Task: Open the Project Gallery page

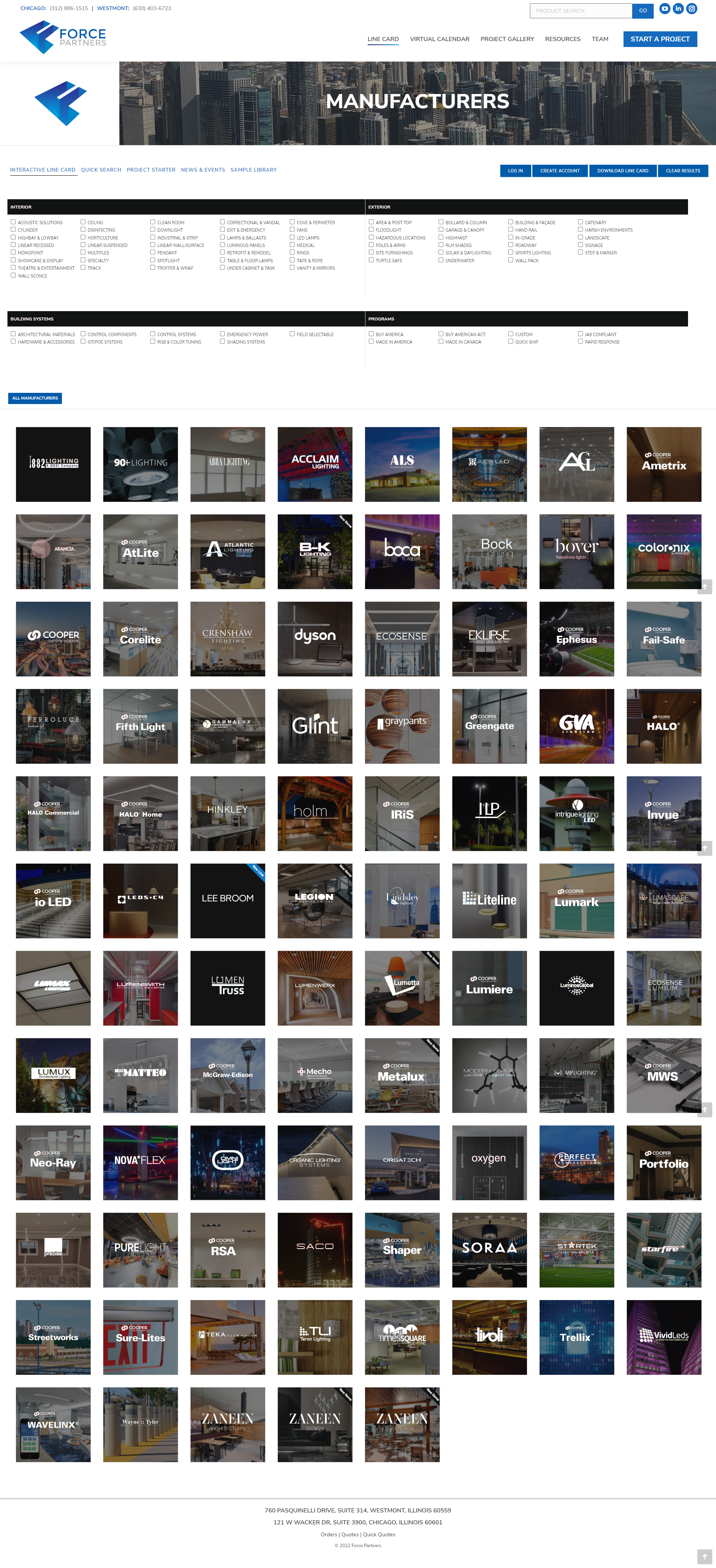Action: pos(507,39)
